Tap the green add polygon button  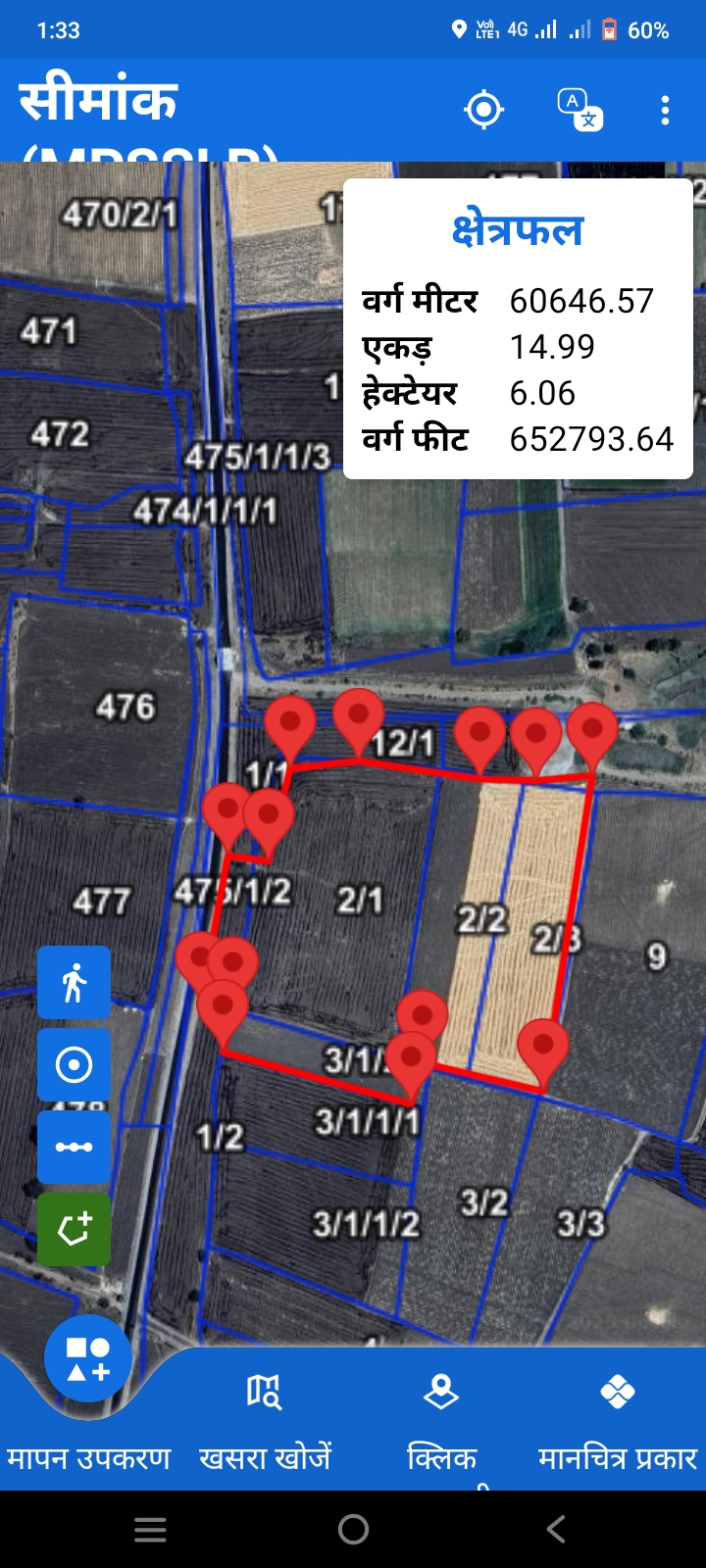pyautogui.click(x=74, y=1229)
